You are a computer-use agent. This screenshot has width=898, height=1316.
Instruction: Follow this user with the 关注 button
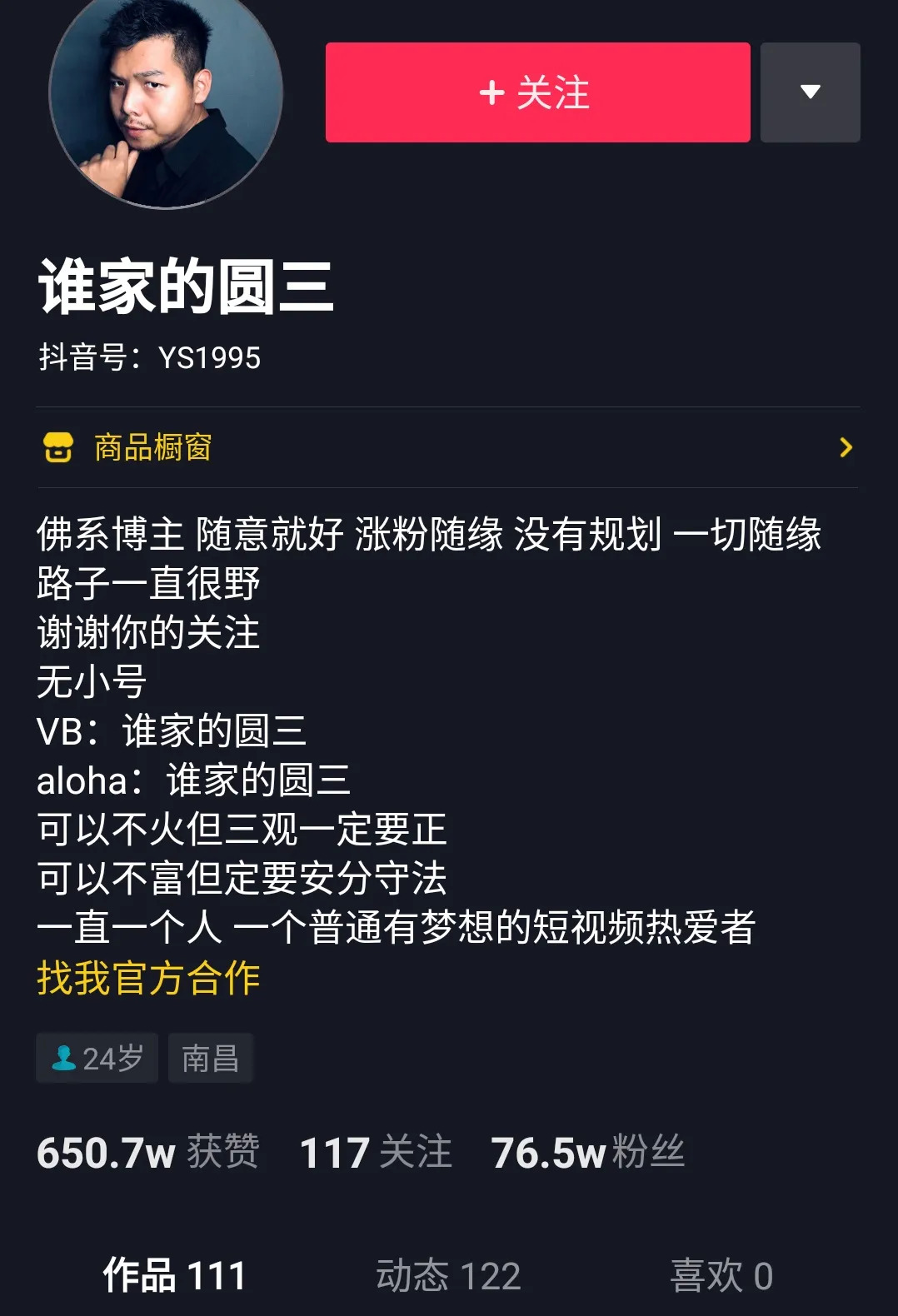coord(537,92)
